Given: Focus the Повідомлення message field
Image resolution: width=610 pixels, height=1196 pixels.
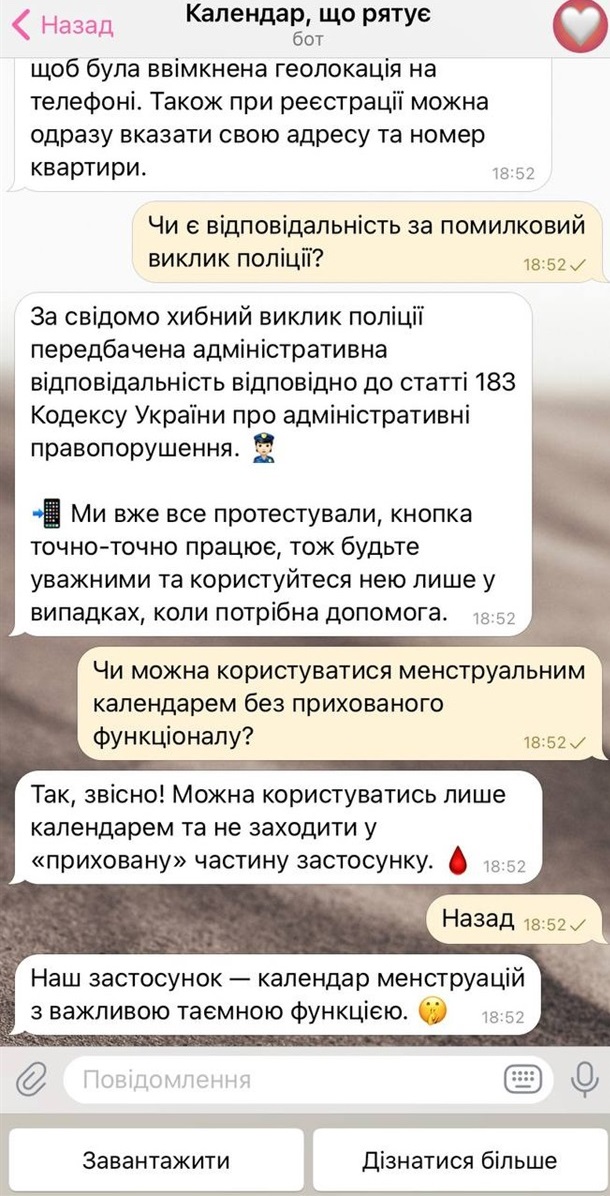Looking at the screenshot, I should pos(280,1080).
